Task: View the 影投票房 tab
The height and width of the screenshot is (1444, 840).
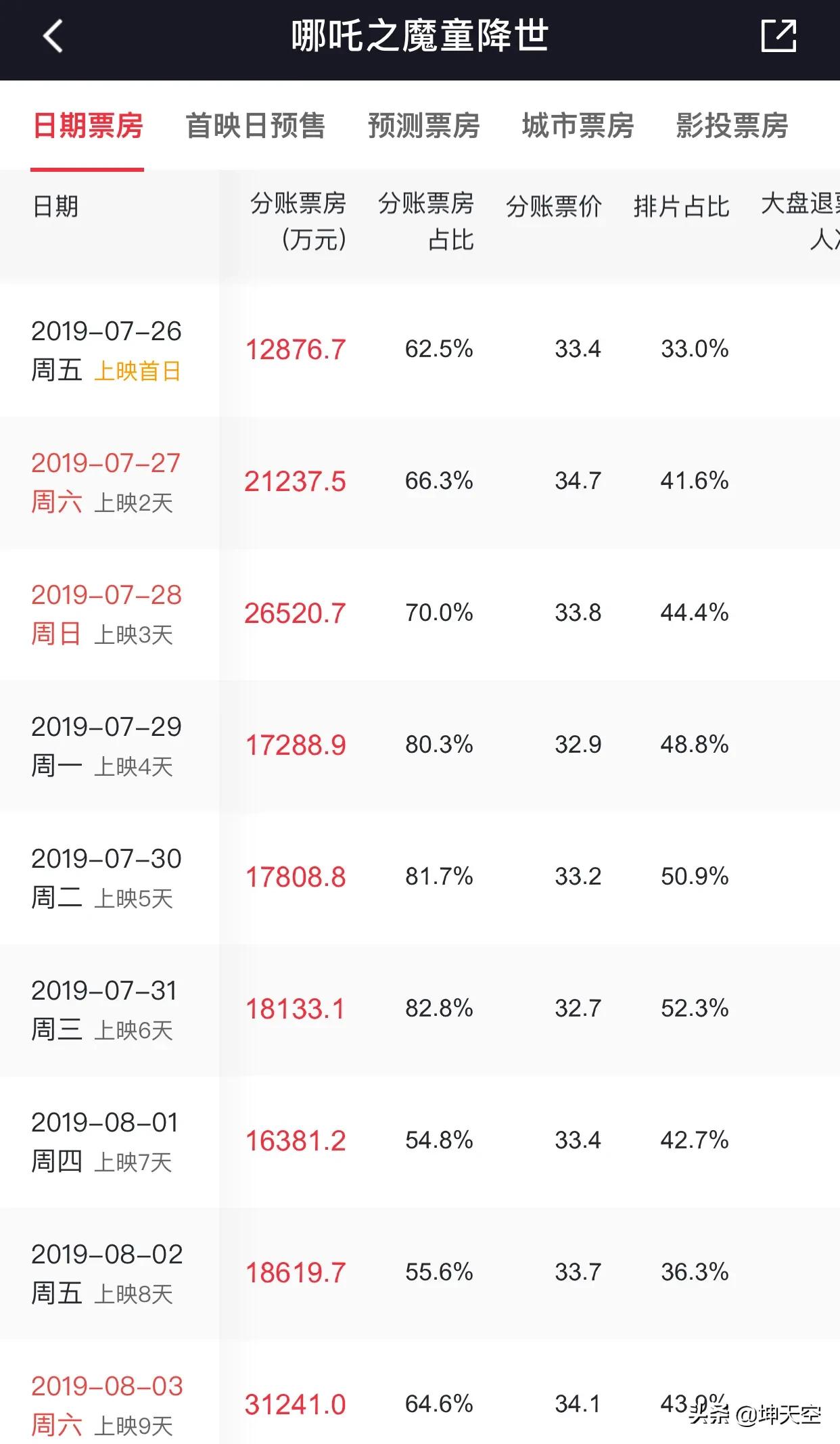Action: click(732, 126)
